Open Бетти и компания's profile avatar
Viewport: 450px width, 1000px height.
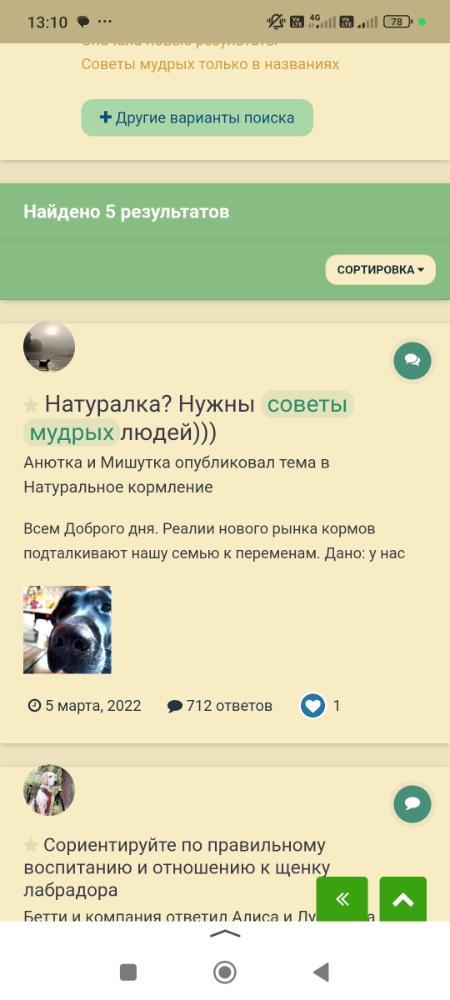click(x=49, y=790)
